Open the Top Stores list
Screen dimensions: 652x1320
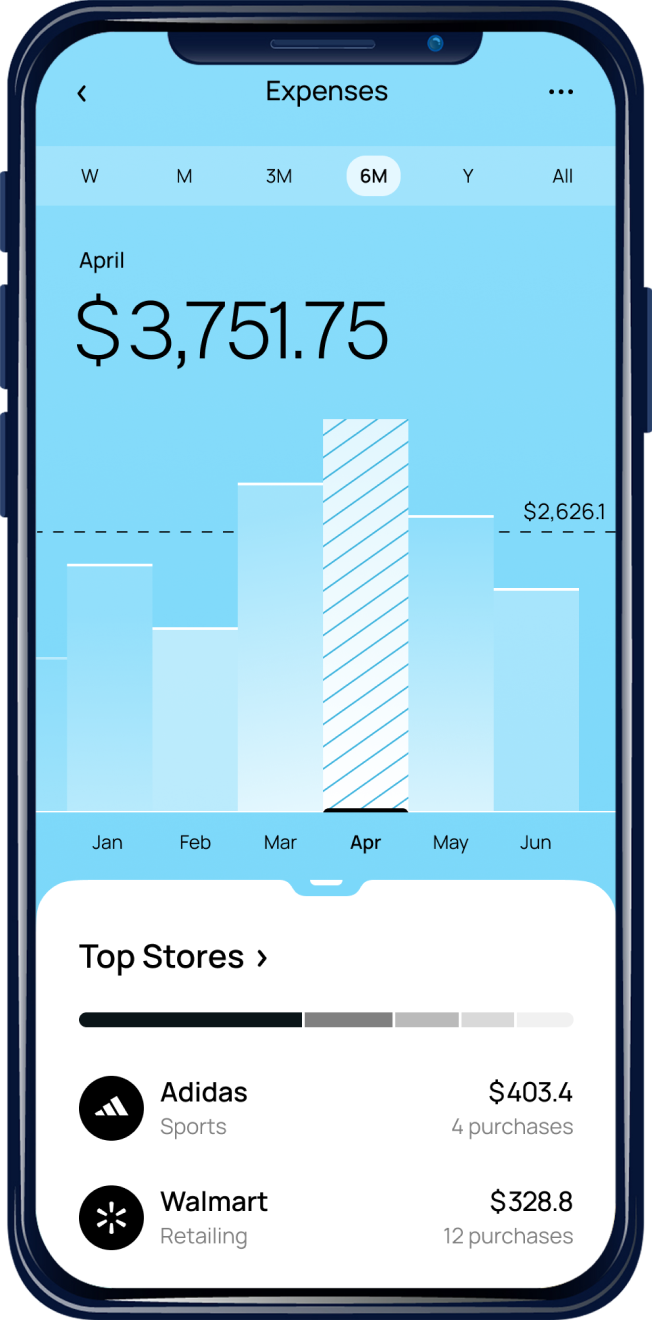173,957
